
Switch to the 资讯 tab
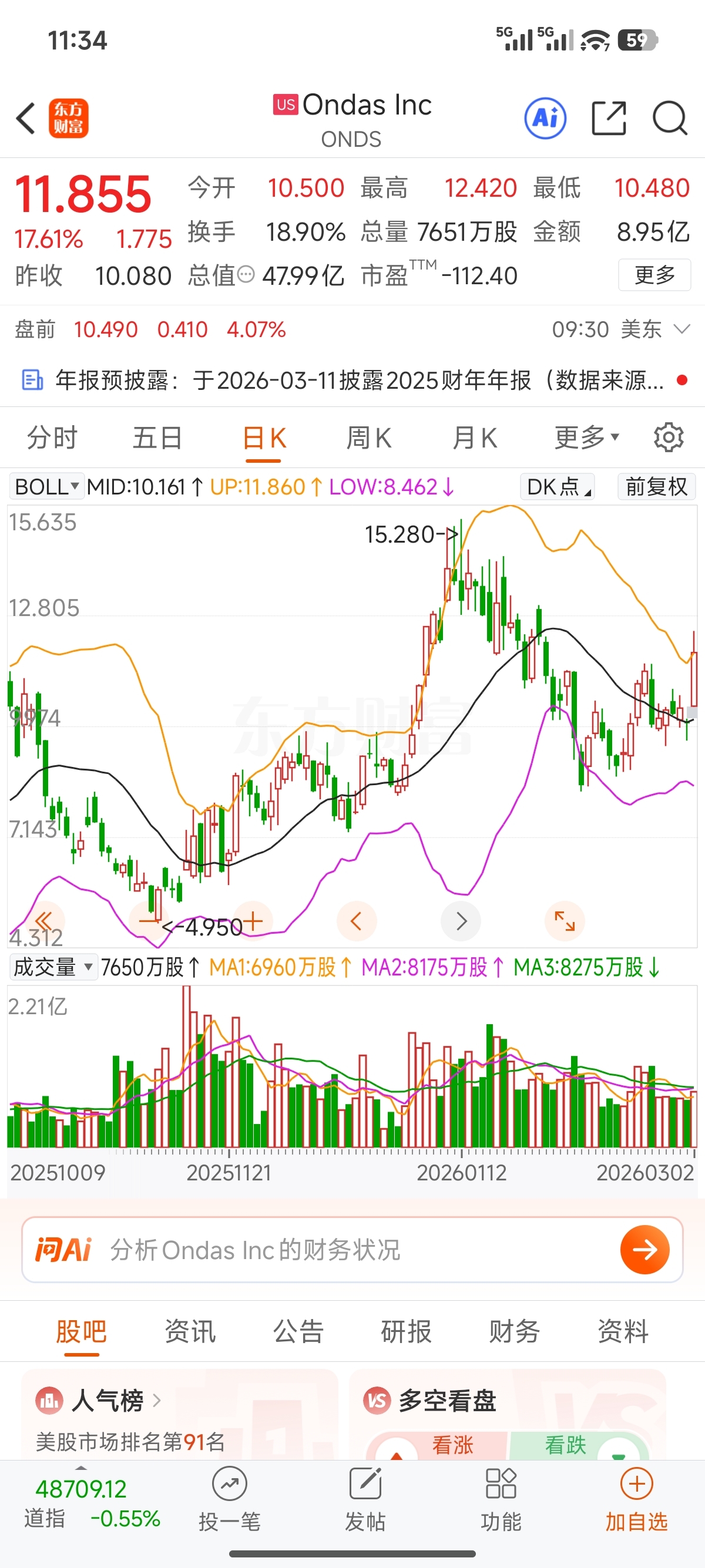coord(190,1331)
